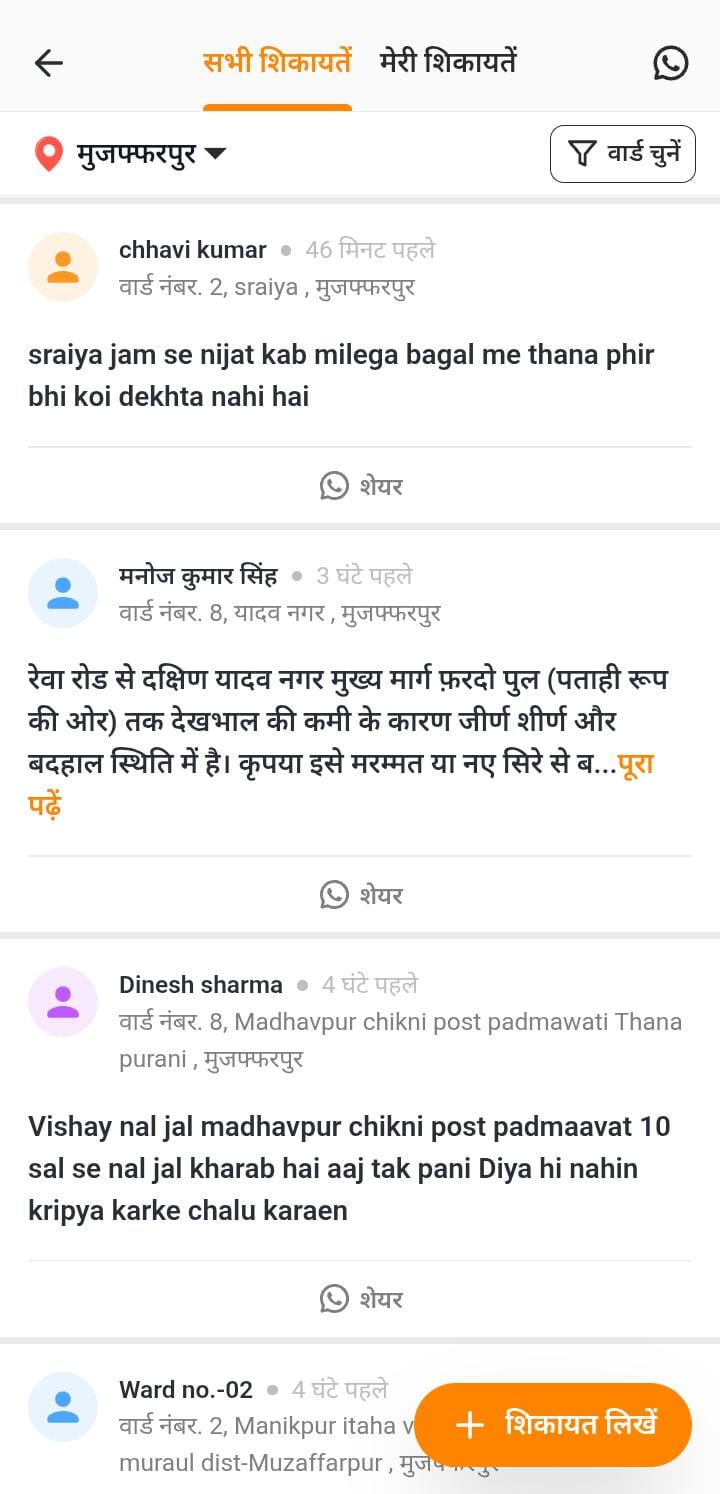This screenshot has width=720, height=1494.
Task: Share chhavi kumar's complaint via WhatsApp
Action: click(360, 486)
